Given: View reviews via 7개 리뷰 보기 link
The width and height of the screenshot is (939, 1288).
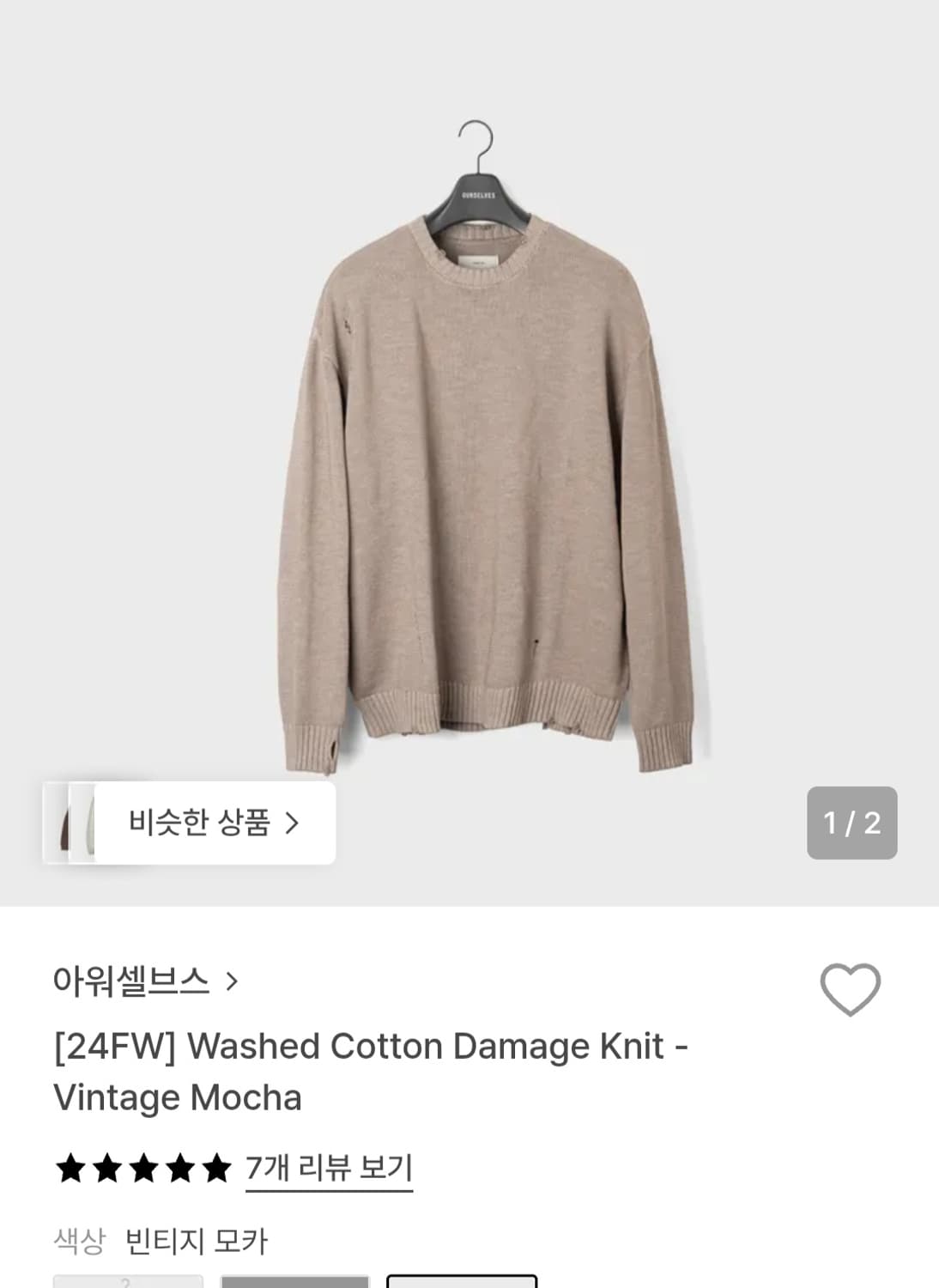Looking at the screenshot, I should (x=329, y=1170).
